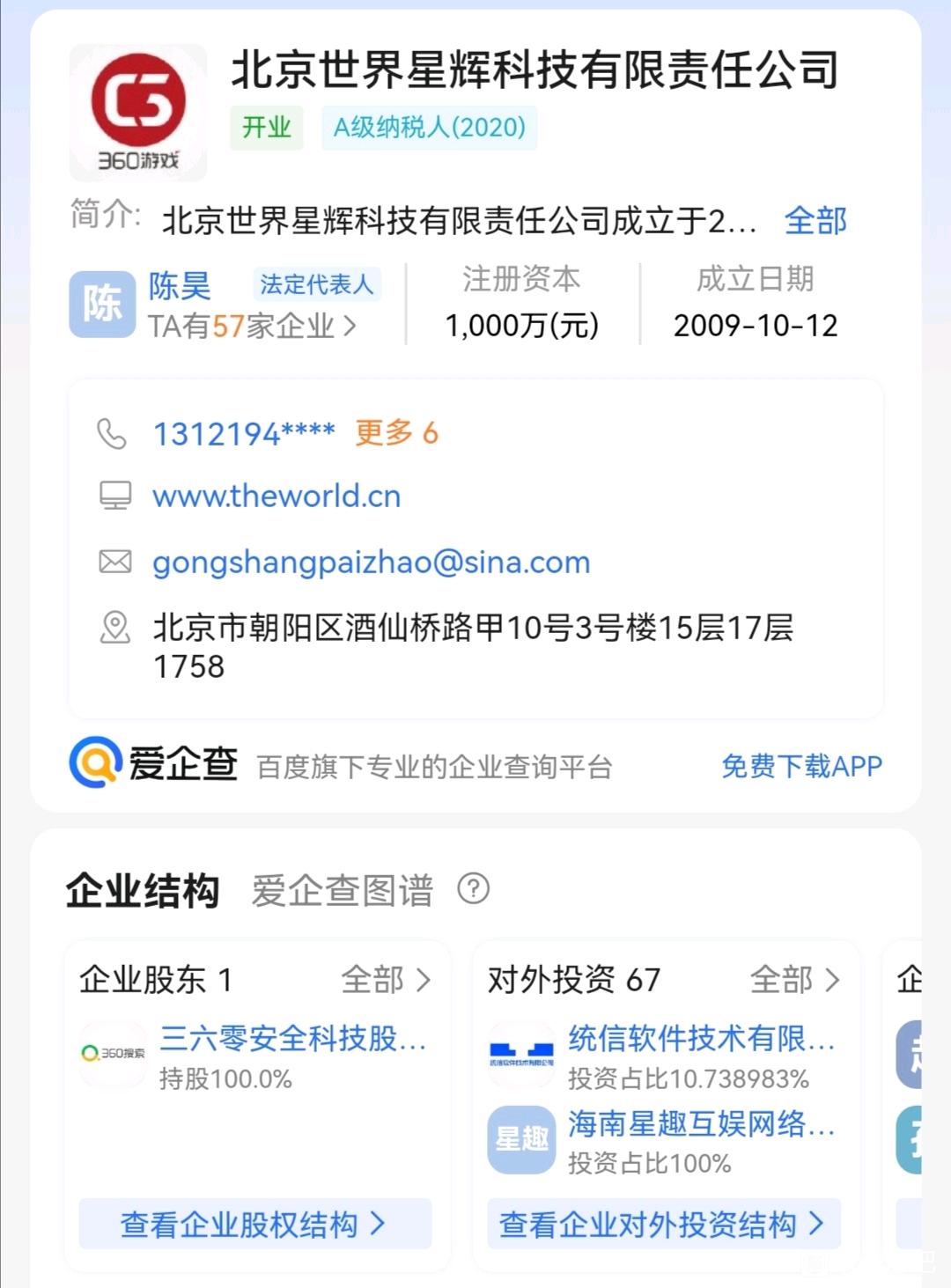Screen dimensions: 951x1288
Task: Open the 爱企查图谱 help question mark
Action: pos(473,888)
